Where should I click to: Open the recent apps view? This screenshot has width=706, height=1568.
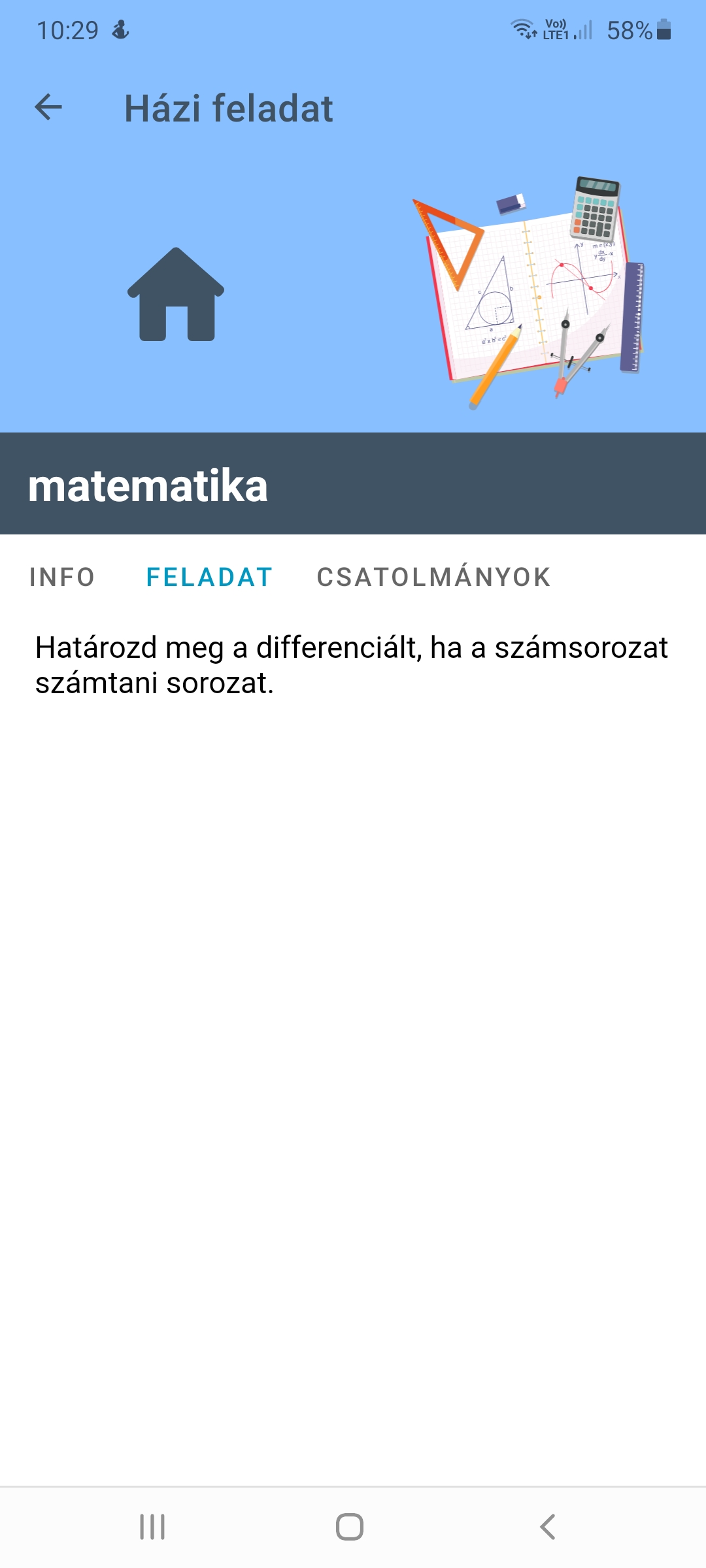tap(152, 1527)
